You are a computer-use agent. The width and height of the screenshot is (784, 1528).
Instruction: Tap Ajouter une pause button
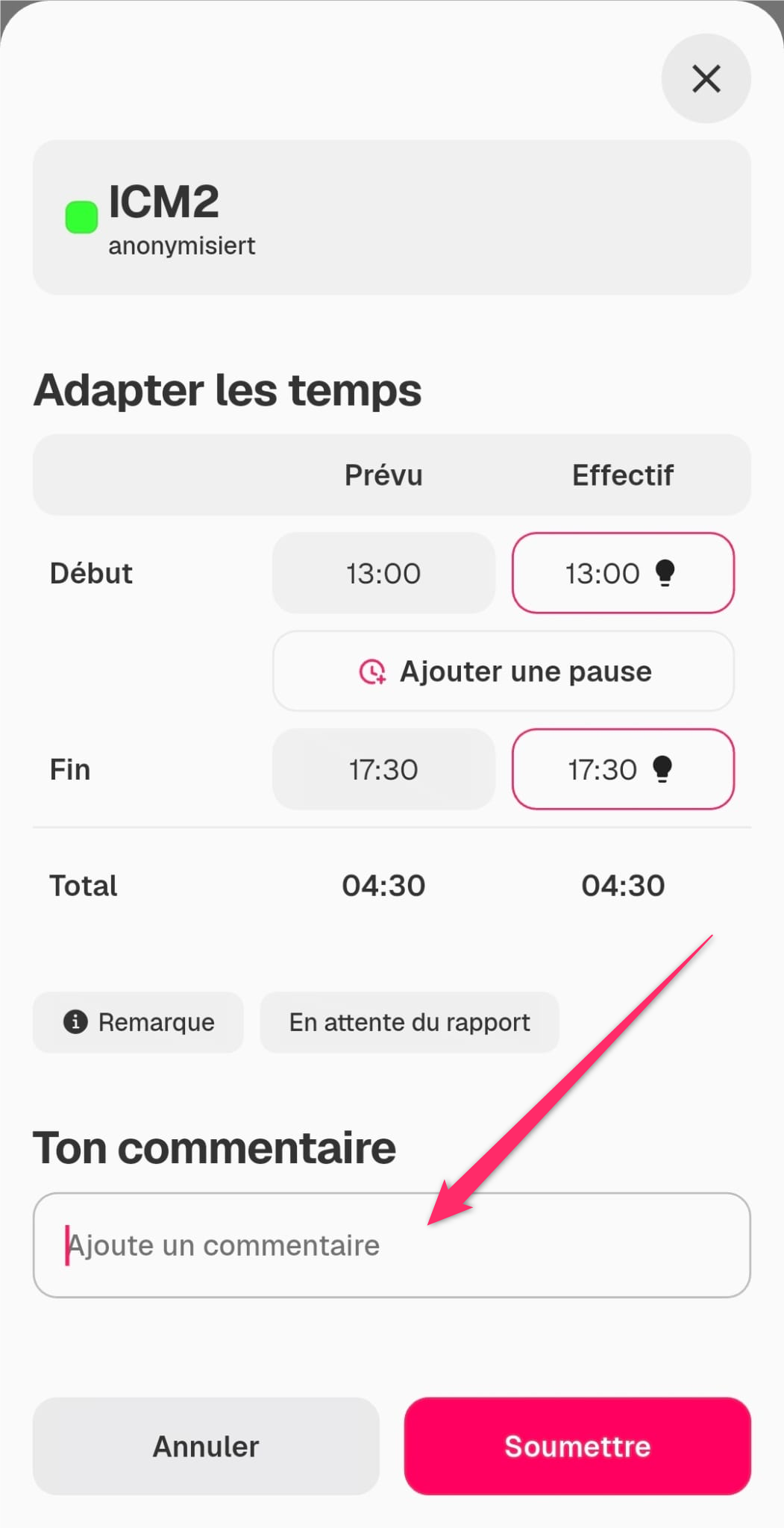pos(504,671)
